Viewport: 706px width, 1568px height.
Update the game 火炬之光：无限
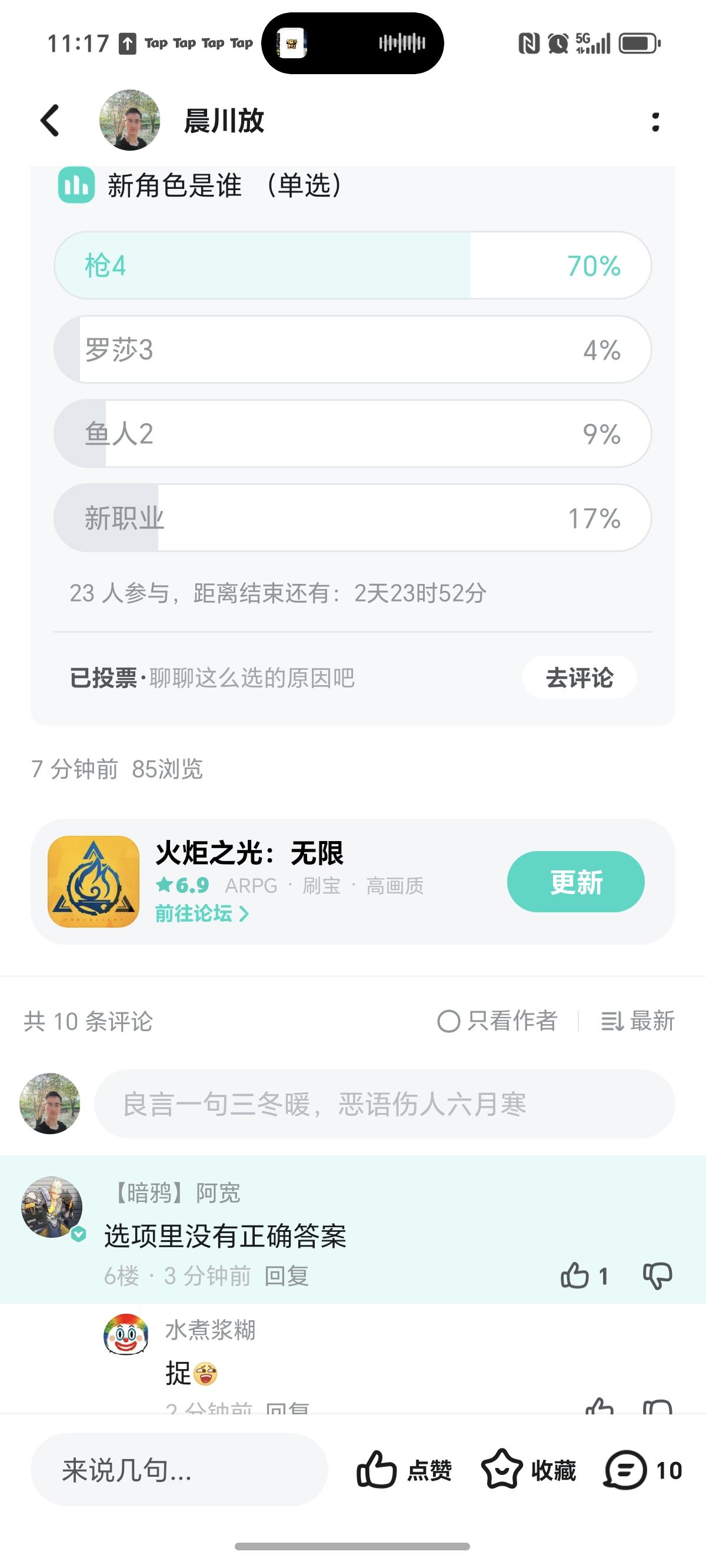pos(575,882)
